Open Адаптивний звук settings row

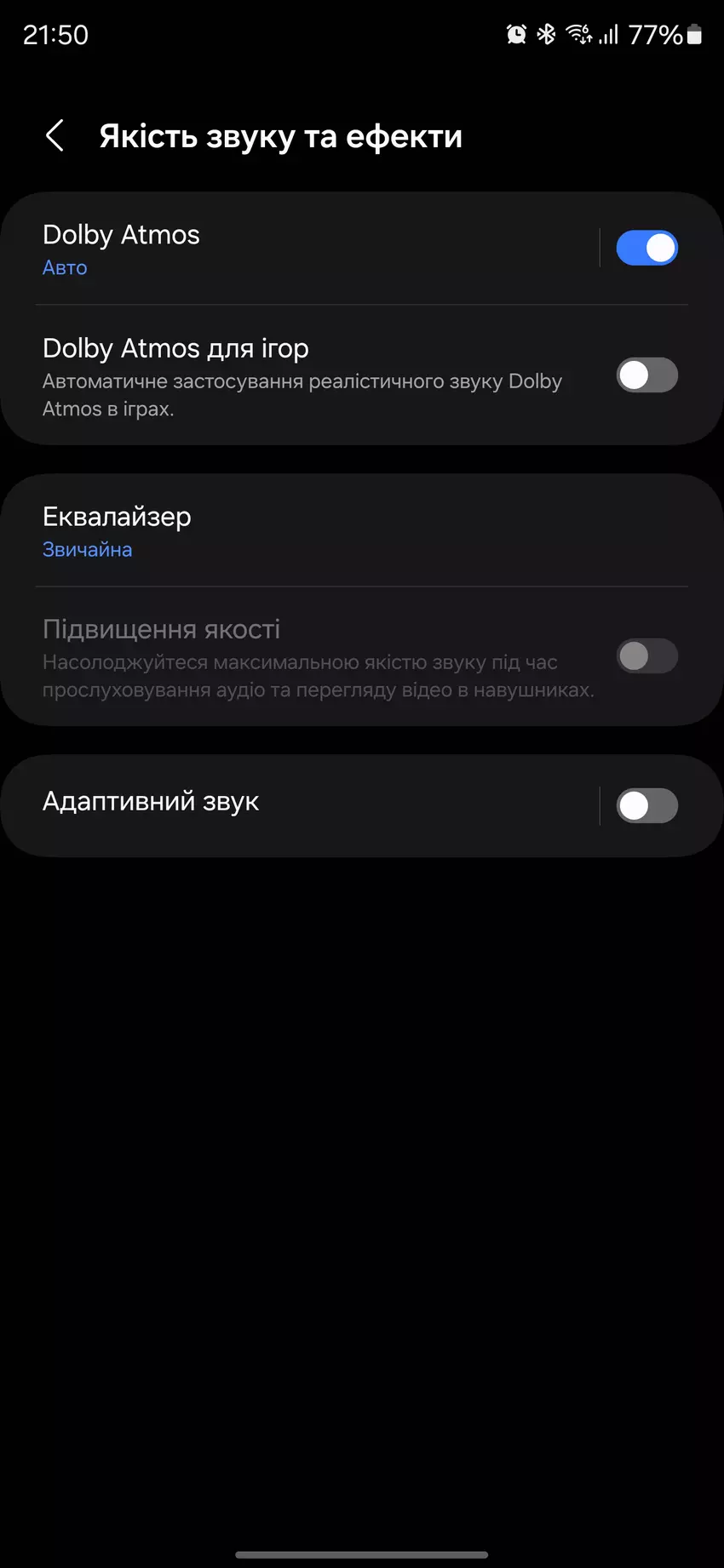(298, 803)
